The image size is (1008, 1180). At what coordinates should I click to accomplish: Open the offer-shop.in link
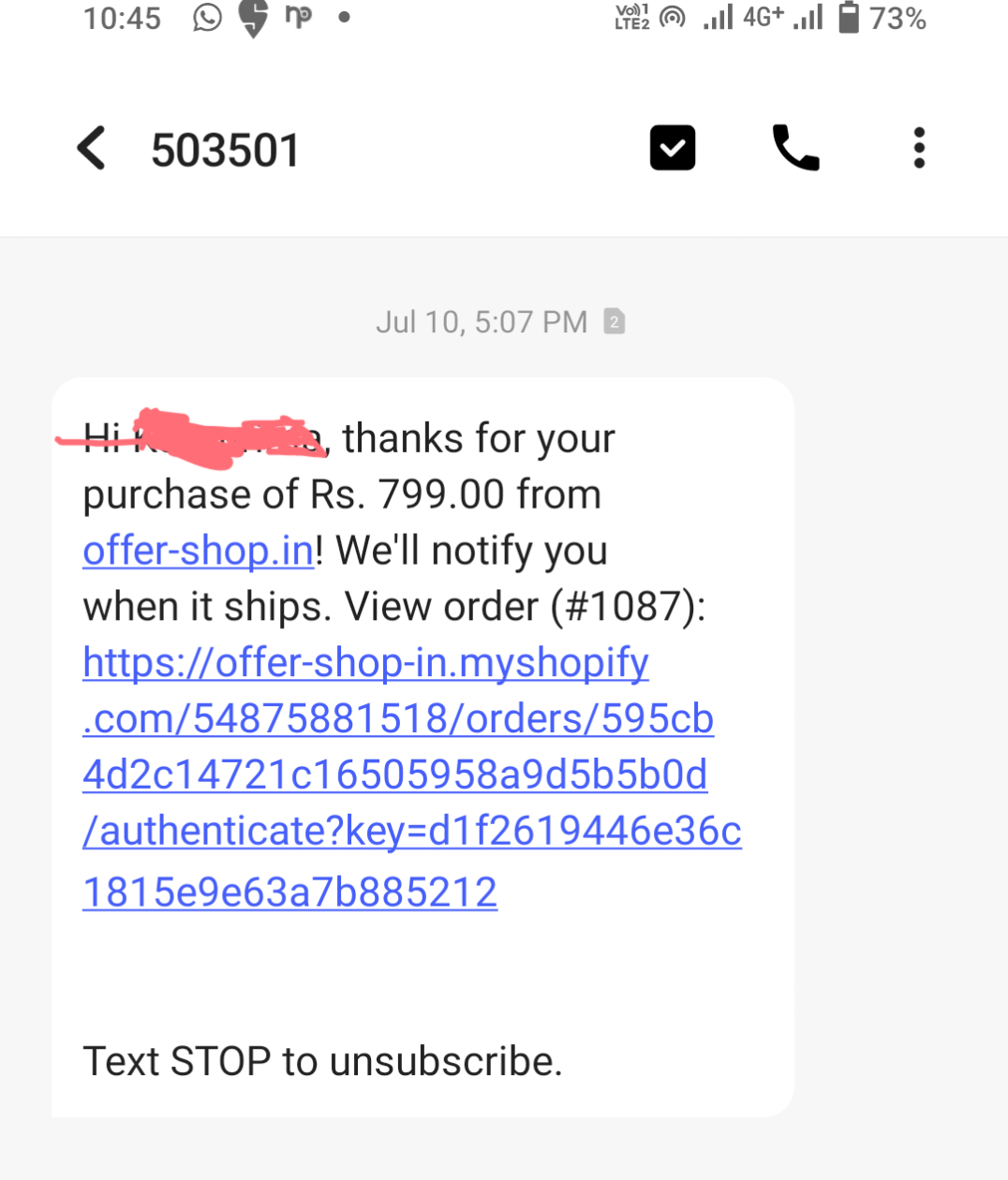(x=198, y=551)
